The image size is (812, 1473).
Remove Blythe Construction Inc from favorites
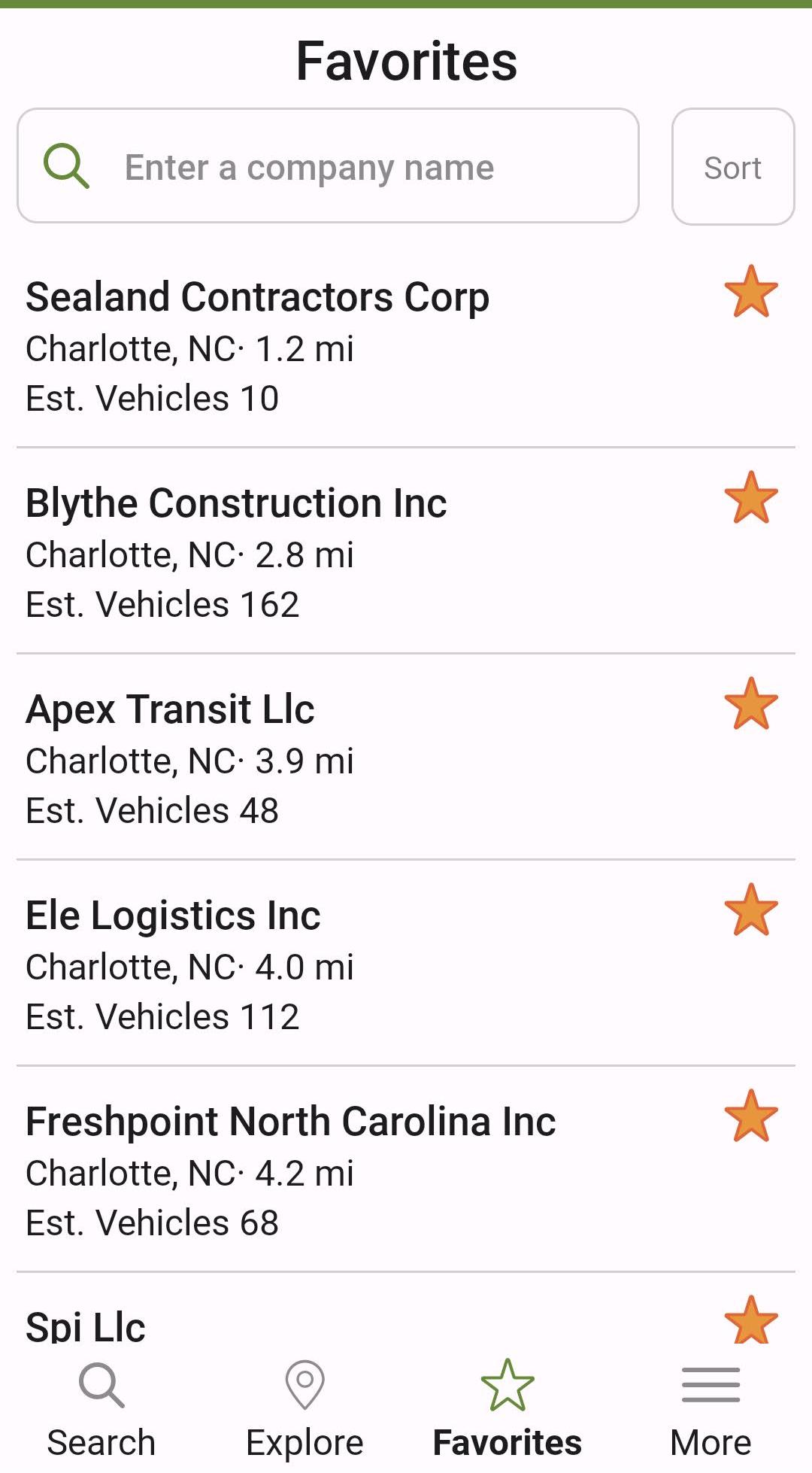[x=751, y=498]
